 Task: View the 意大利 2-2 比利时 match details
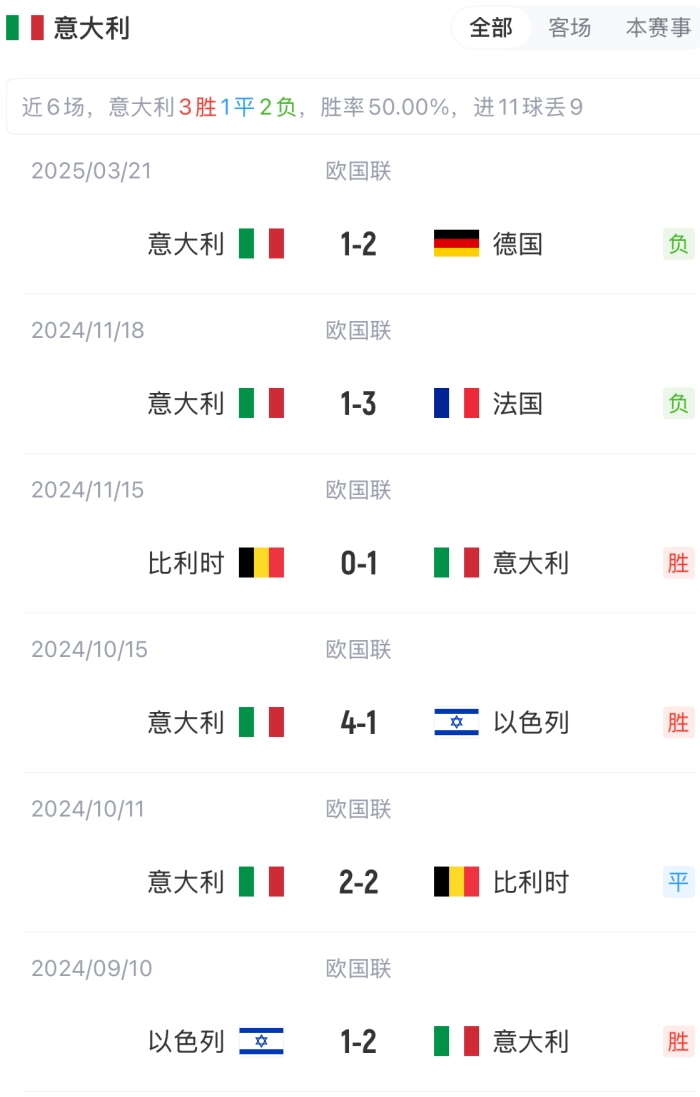tap(358, 882)
